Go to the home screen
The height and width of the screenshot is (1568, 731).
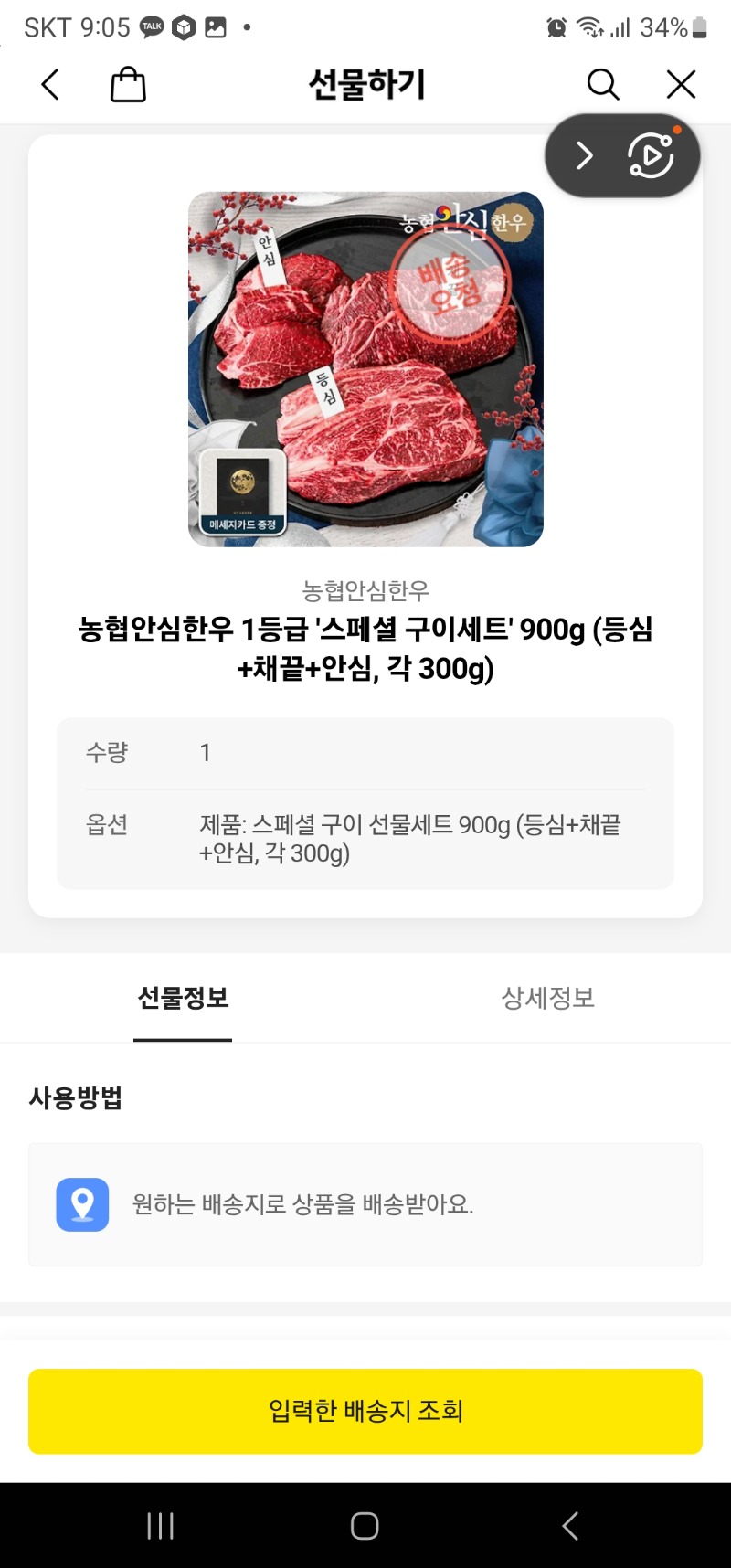(365, 1525)
